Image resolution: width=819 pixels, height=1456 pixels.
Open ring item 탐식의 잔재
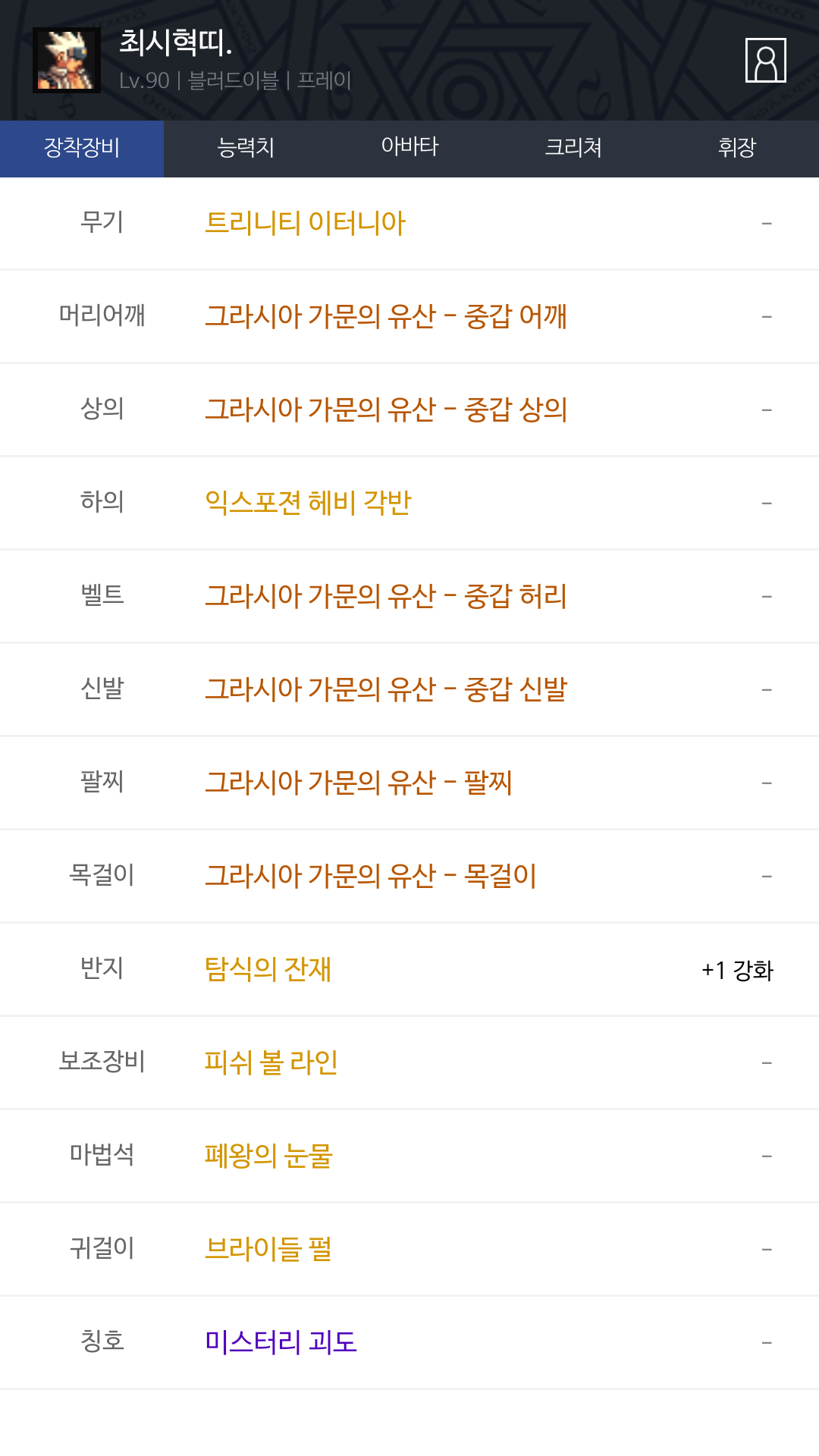click(x=268, y=969)
